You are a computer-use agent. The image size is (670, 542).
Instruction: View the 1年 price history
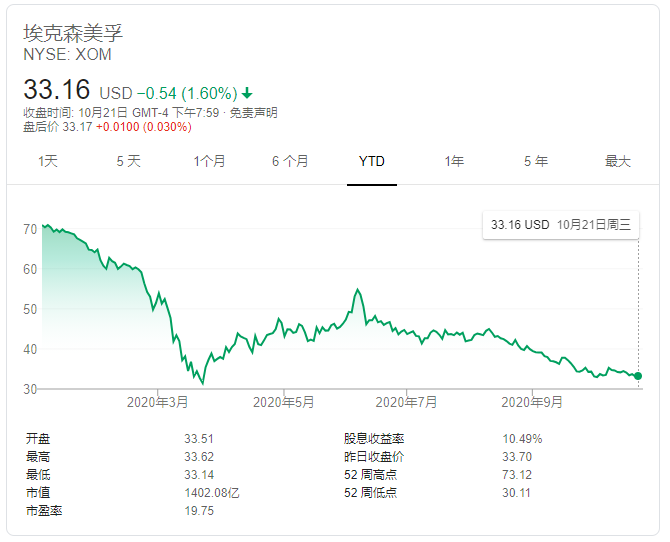click(x=454, y=161)
